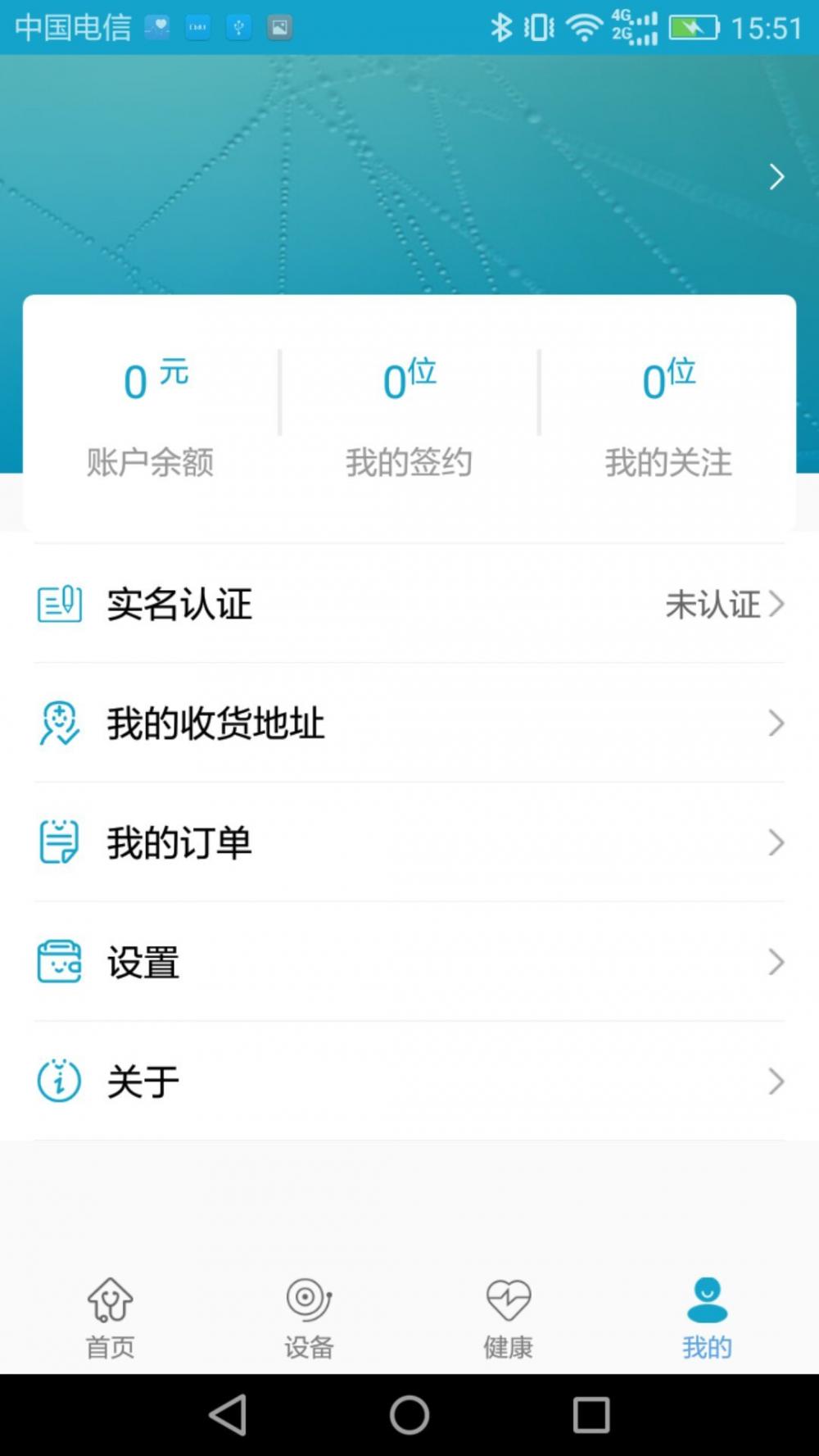The width and height of the screenshot is (819, 1456).
Task: Go to the system home screen
Action: pos(409,1415)
